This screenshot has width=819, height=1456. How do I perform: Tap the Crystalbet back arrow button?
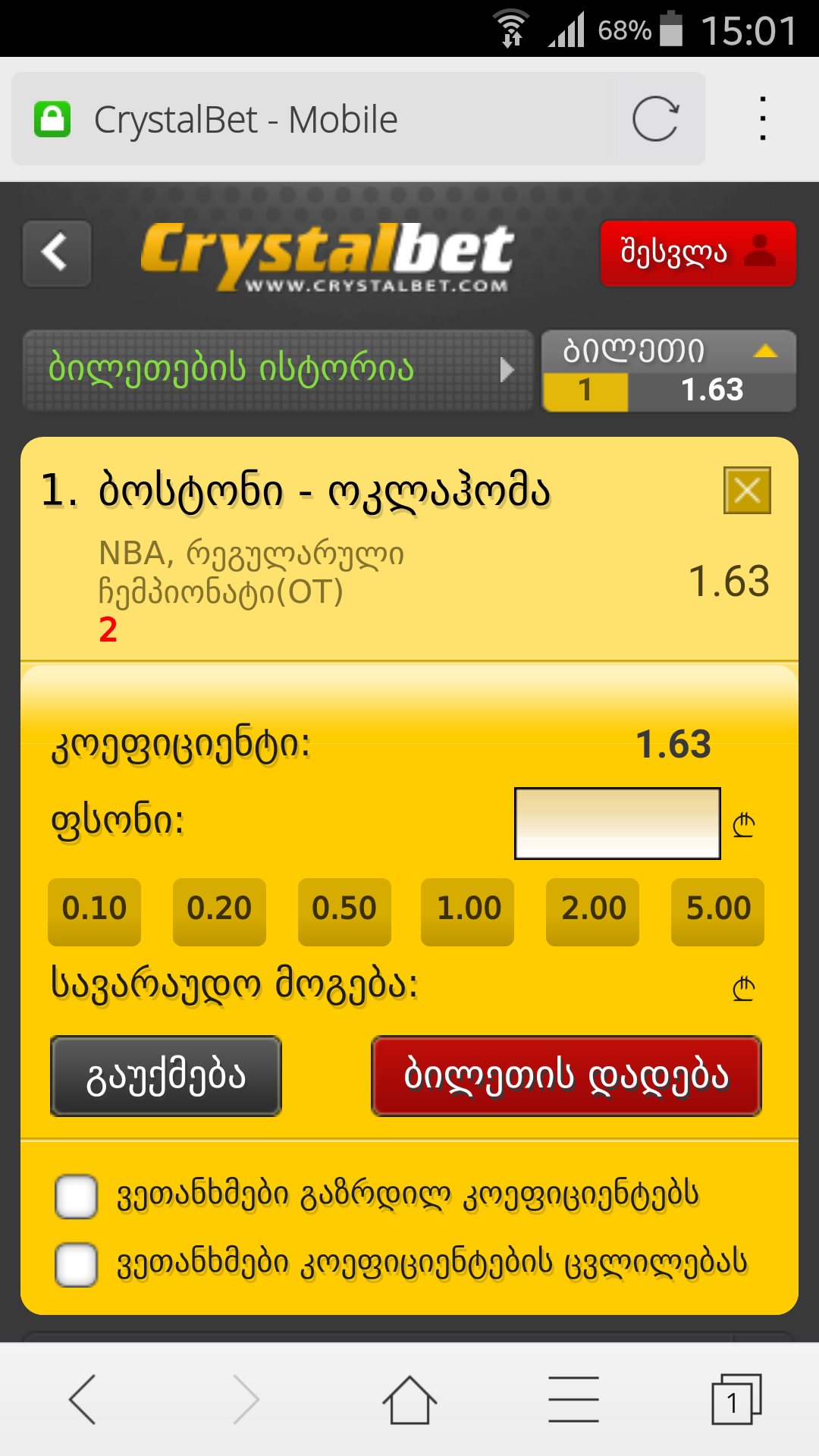(x=57, y=253)
